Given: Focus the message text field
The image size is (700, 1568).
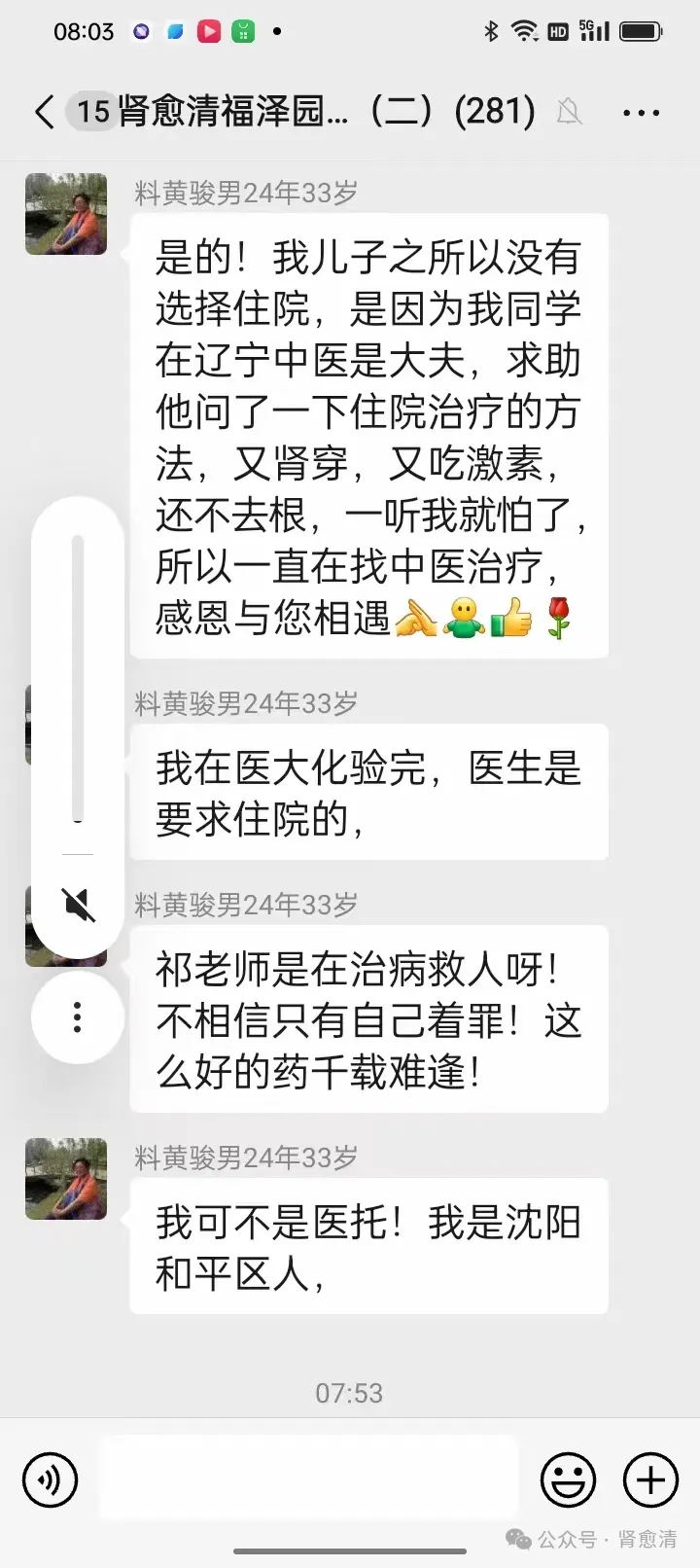Looking at the screenshot, I should click(x=308, y=1479).
